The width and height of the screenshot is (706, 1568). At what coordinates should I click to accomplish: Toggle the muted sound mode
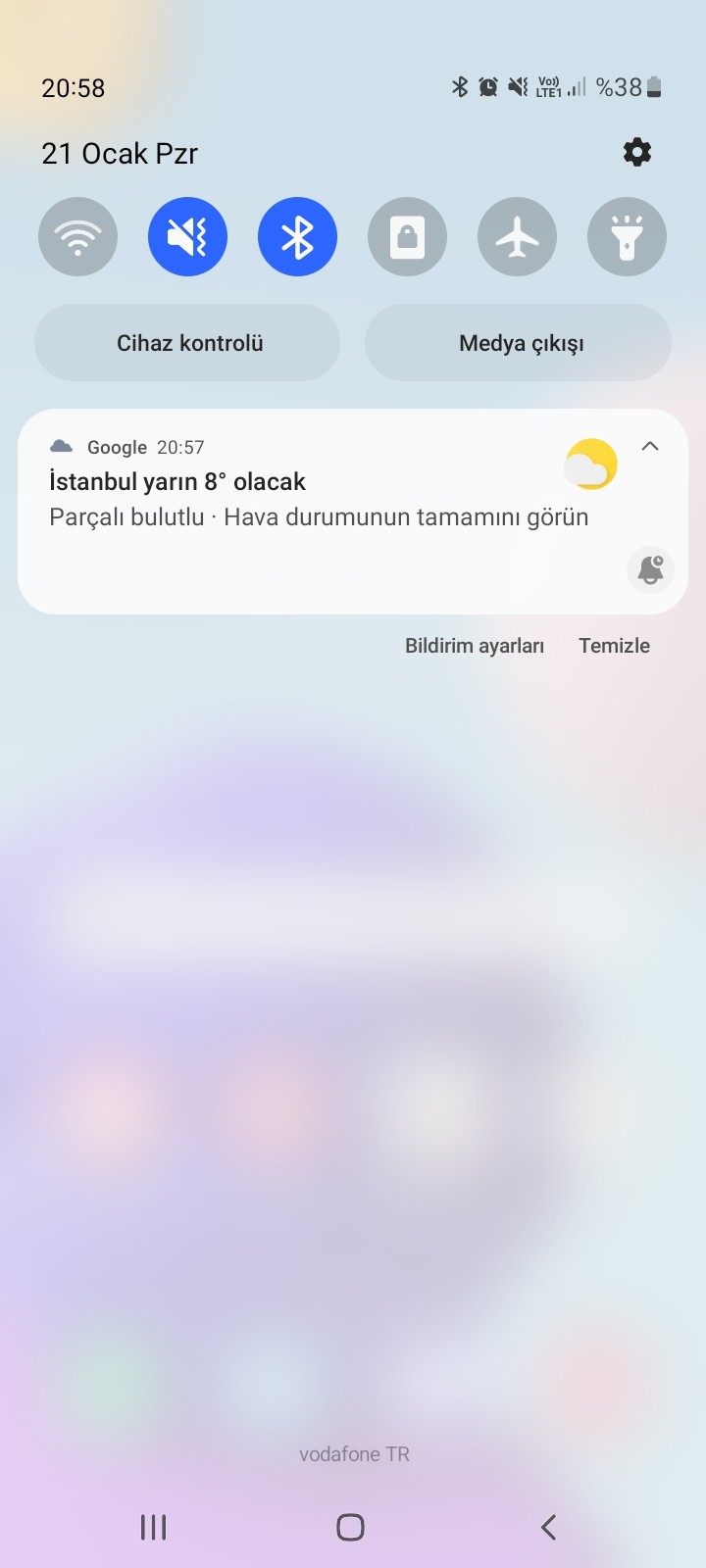tap(187, 237)
